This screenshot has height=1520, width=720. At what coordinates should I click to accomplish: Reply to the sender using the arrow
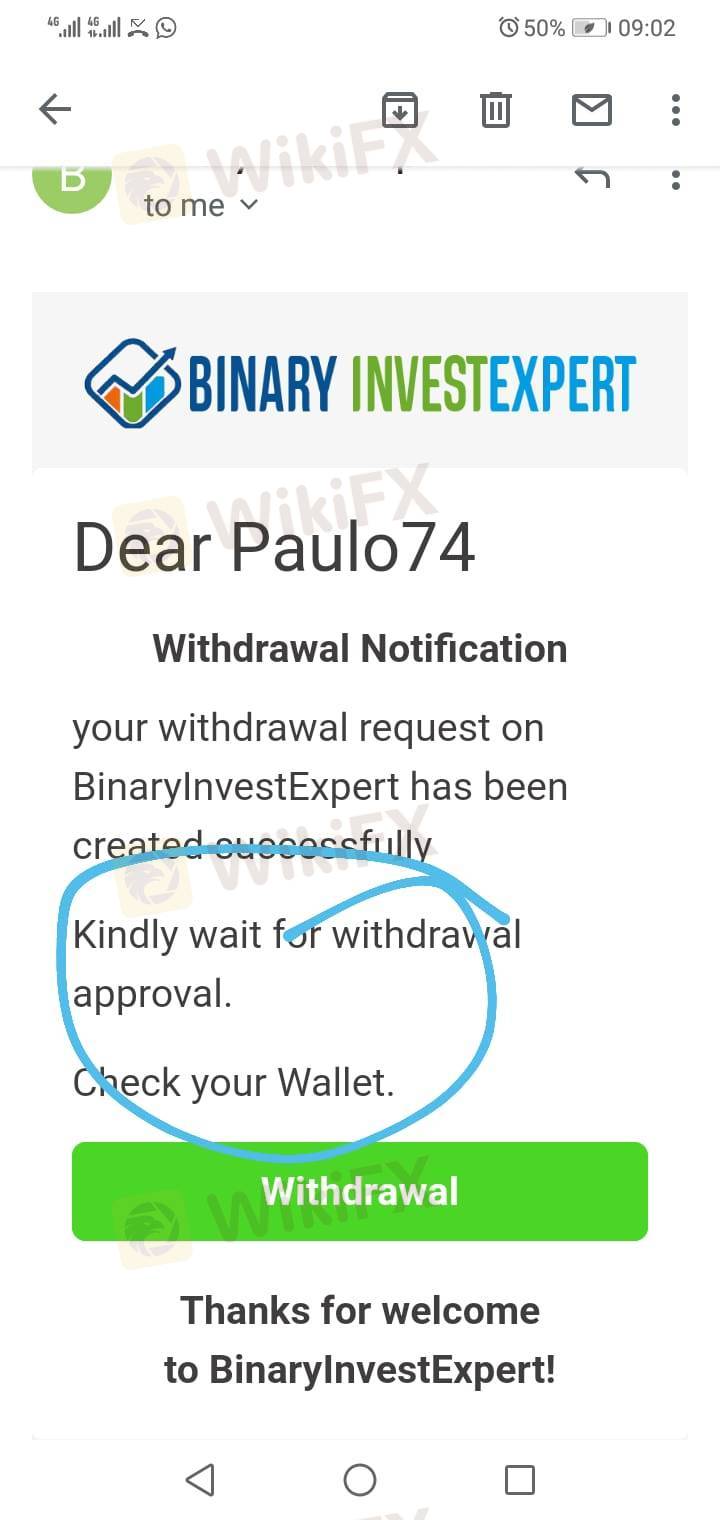pyautogui.click(x=592, y=178)
